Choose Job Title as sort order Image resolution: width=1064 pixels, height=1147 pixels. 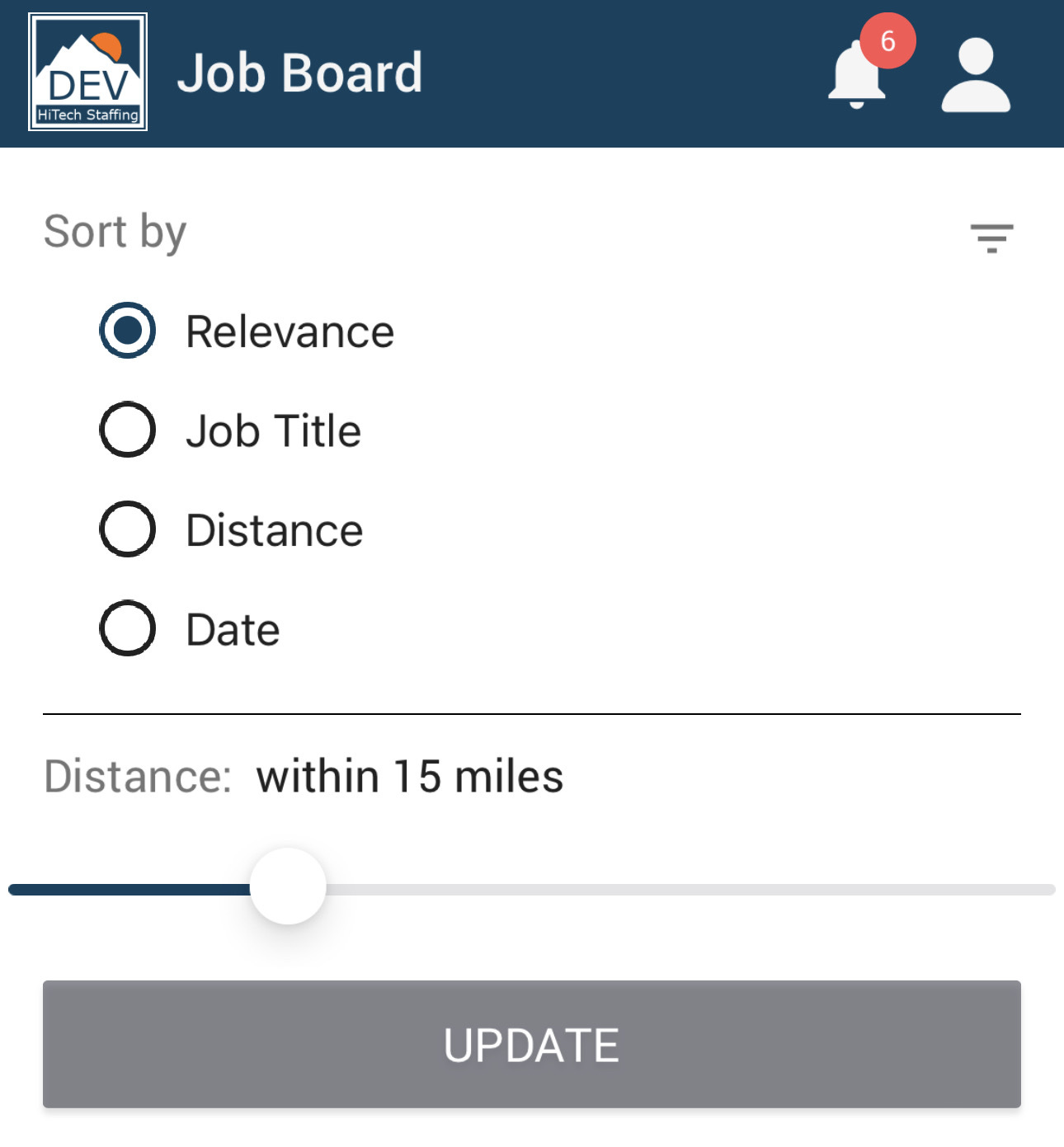coord(128,430)
